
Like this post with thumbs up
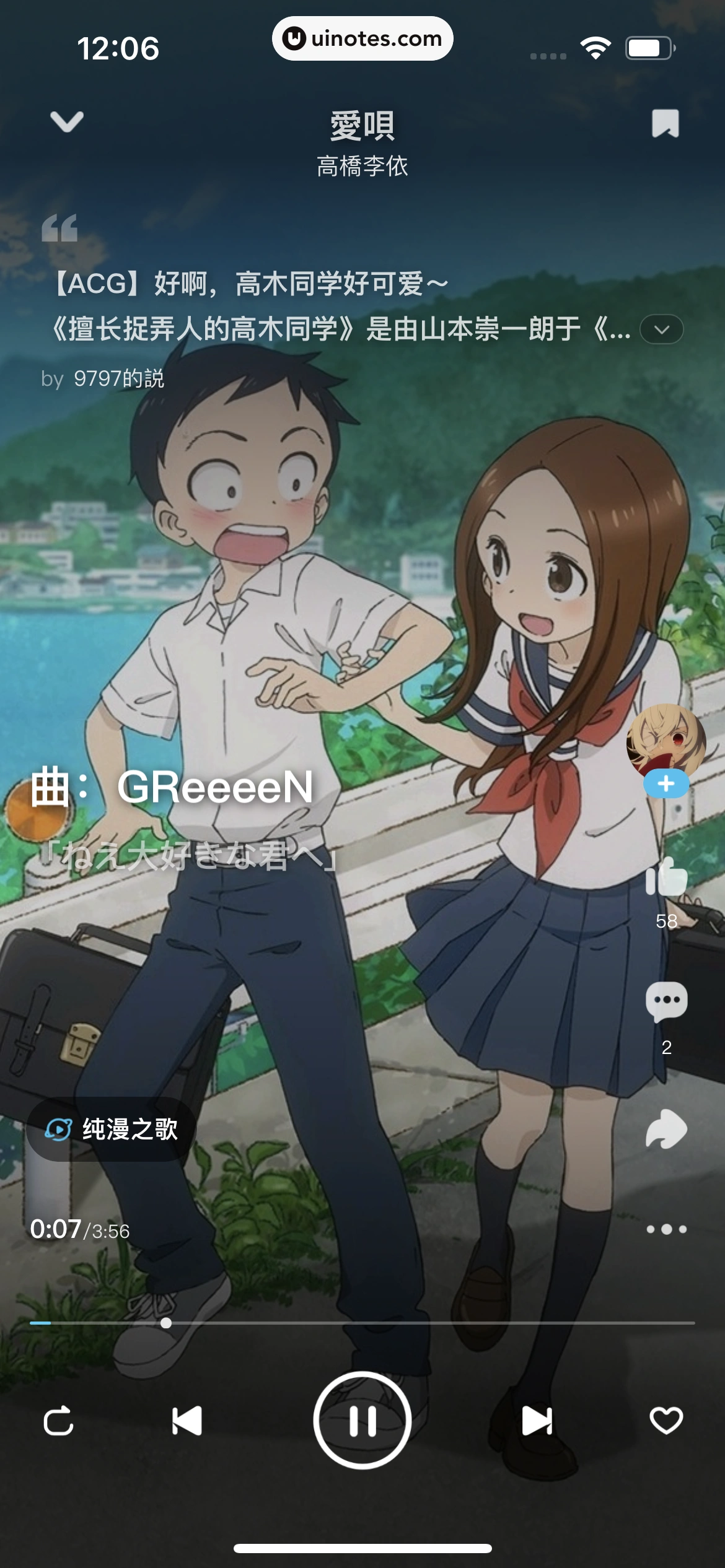(x=666, y=878)
